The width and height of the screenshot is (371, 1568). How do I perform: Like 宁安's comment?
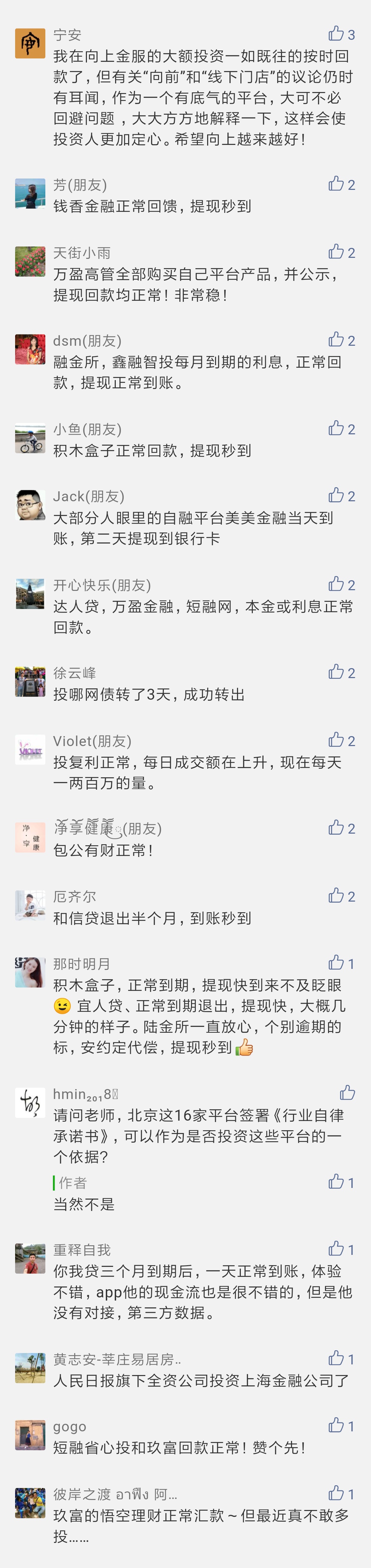(x=336, y=34)
